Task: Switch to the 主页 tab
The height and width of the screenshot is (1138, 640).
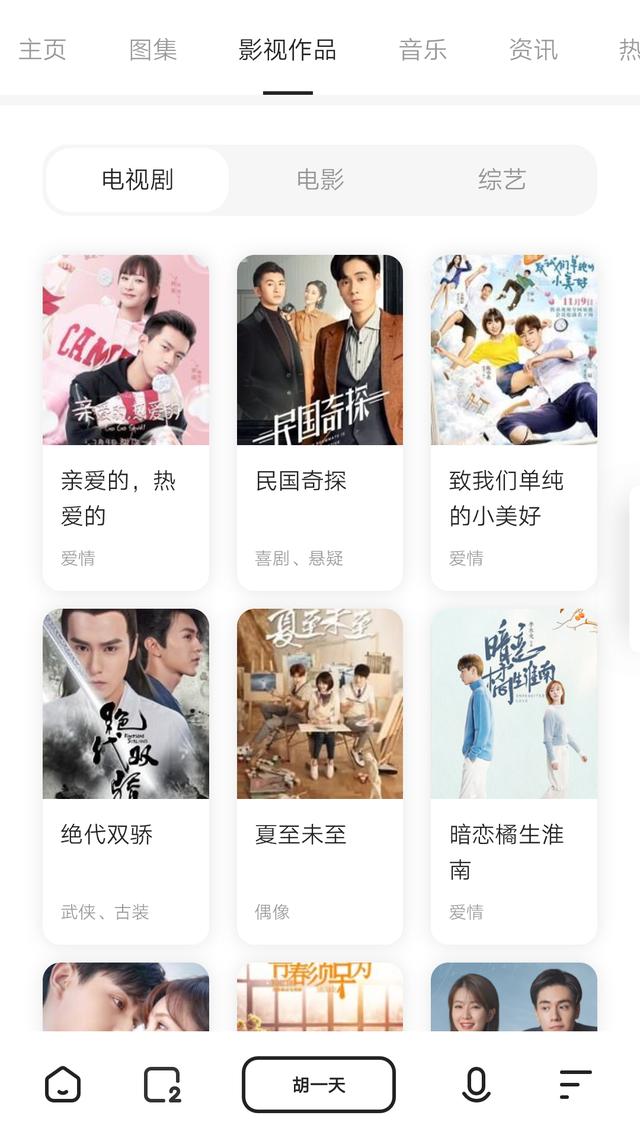Action: [x=42, y=50]
